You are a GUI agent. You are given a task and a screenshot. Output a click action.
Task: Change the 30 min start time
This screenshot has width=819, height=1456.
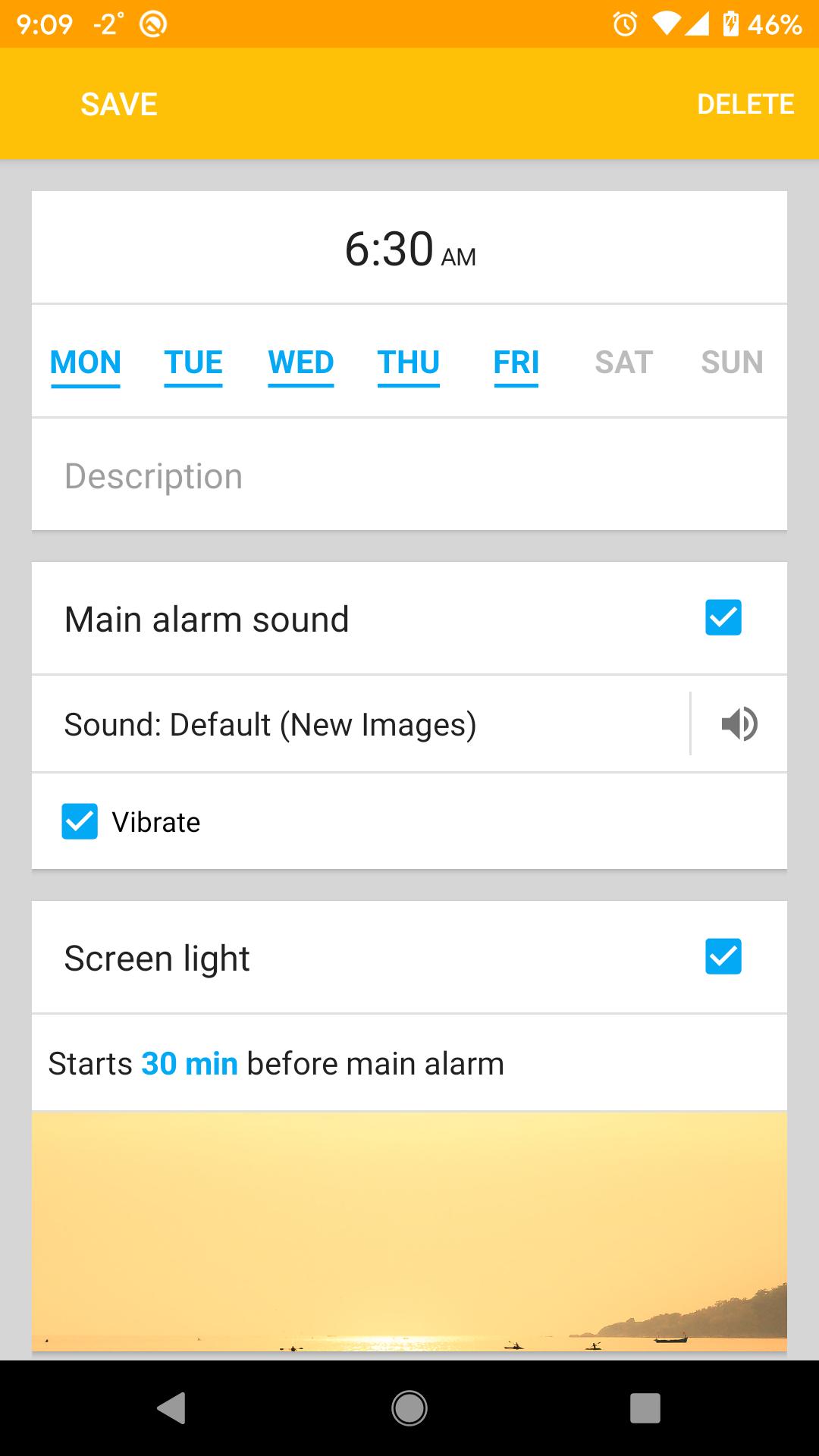click(188, 1062)
